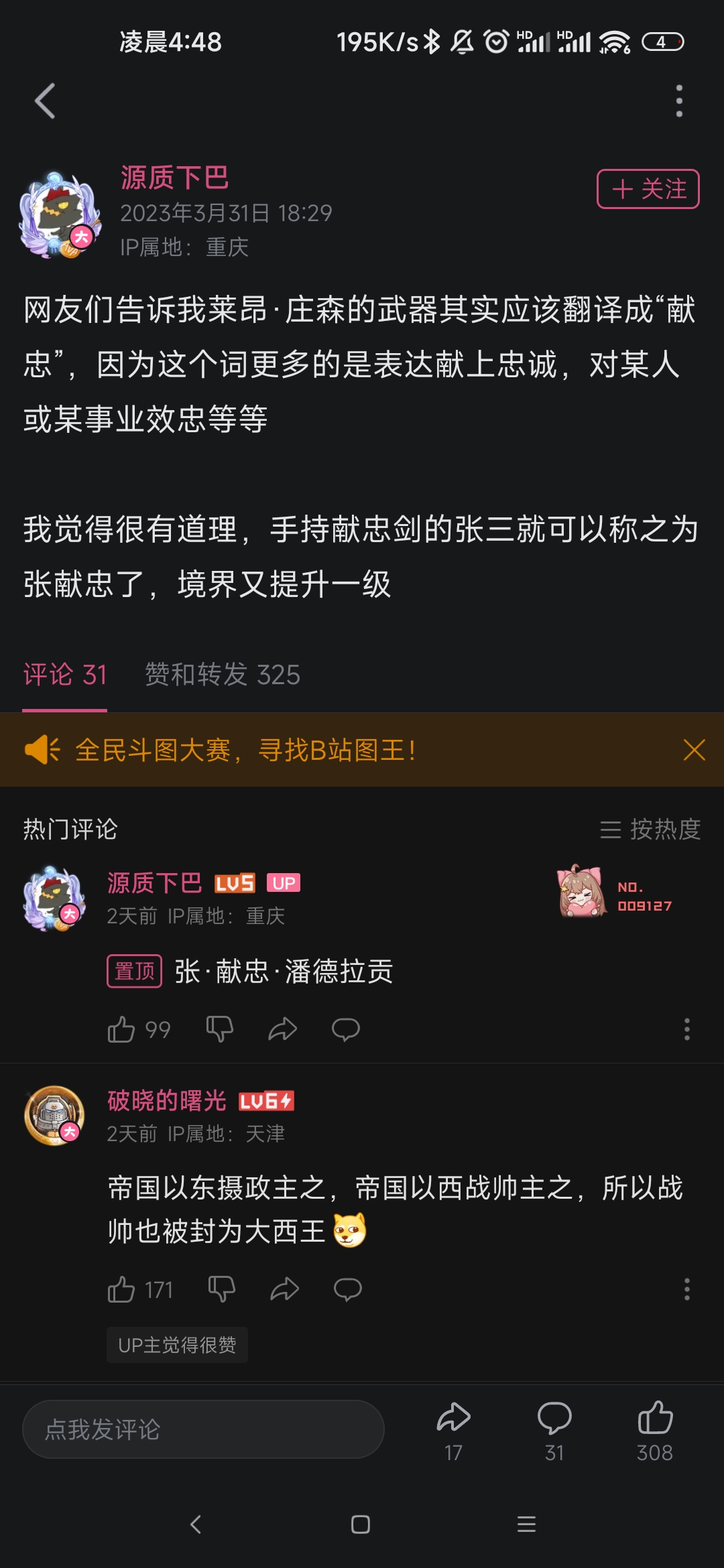Image resolution: width=724 pixels, height=1568 pixels.
Task: Like 破晓的曙光's comment
Action: [x=121, y=1289]
